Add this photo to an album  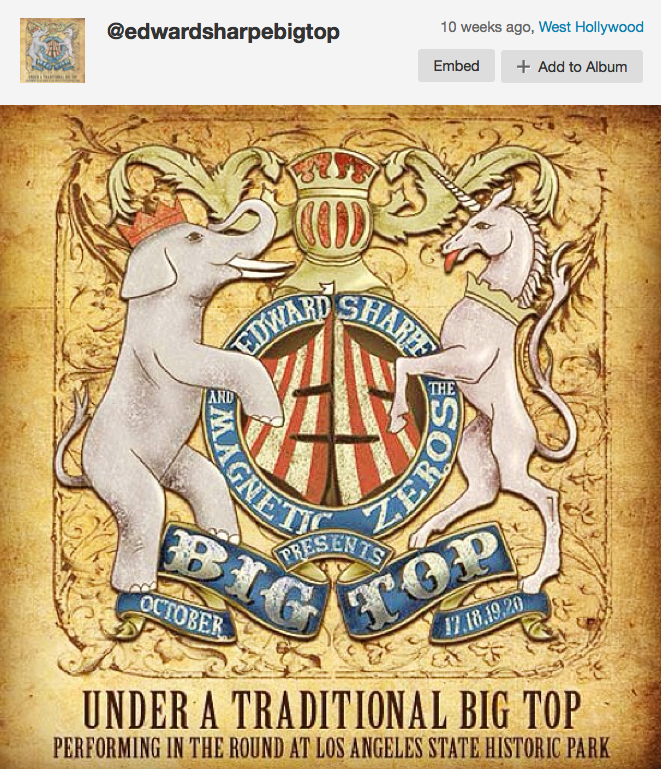coord(572,67)
